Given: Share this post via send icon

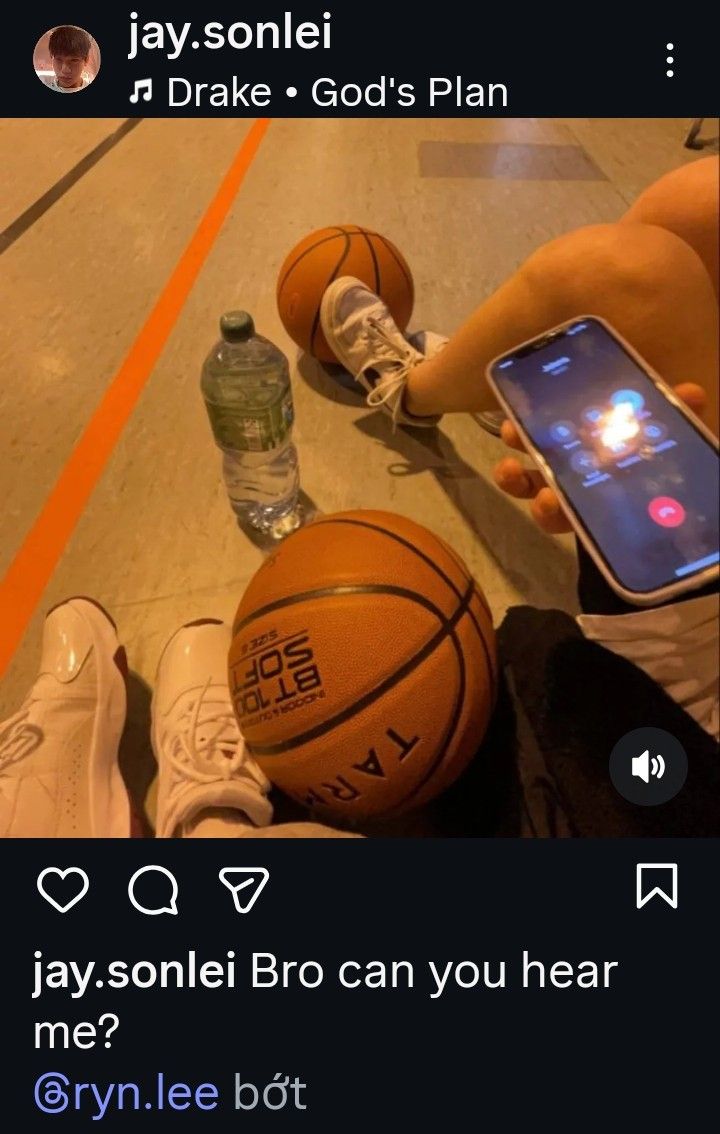Looking at the screenshot, I should pos(244,887).
